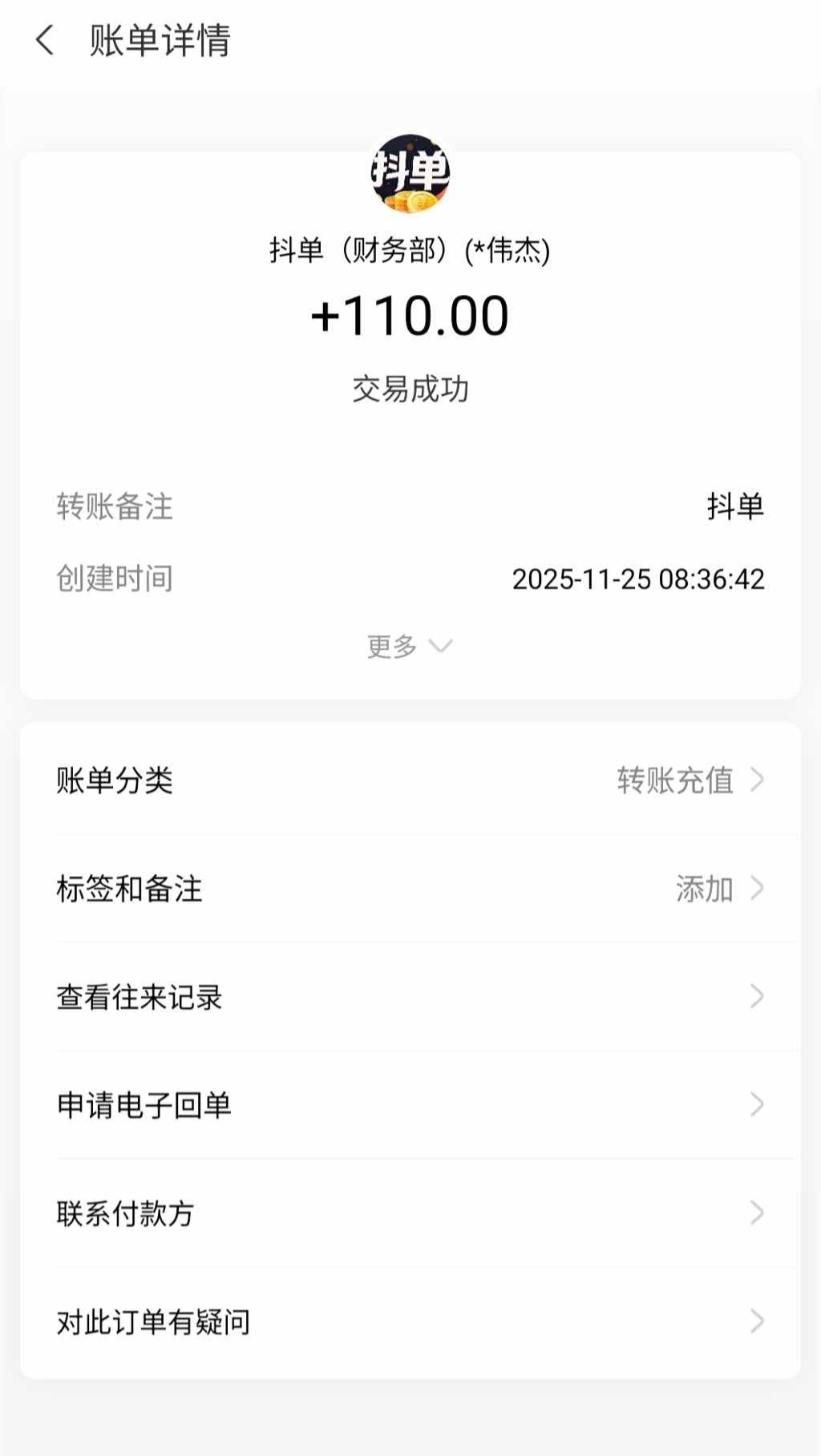The height and width of the screenshot is (1456, 821).
Task: Tap 联系付款方 row
Action: tap(410, 1213)
